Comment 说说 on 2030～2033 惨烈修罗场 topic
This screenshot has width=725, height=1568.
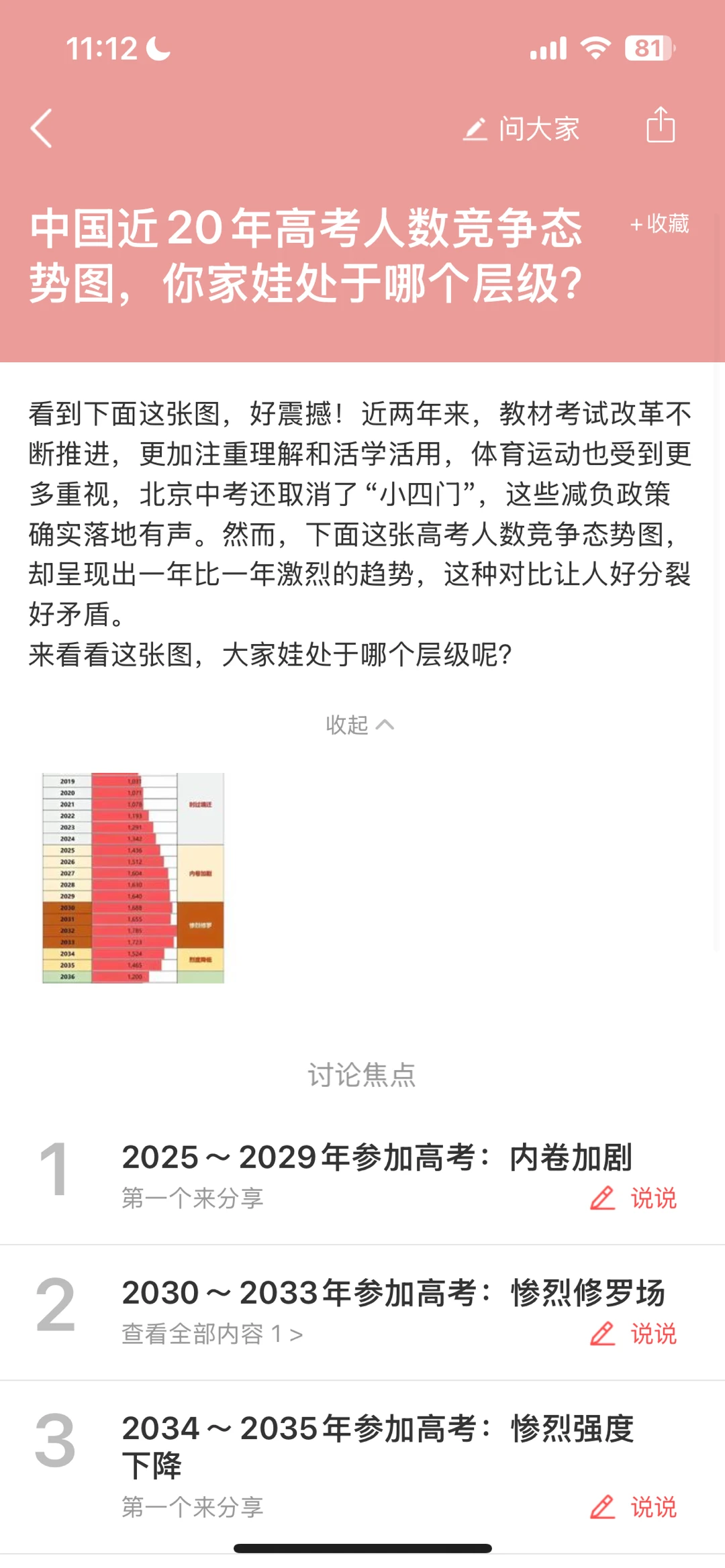pos(633,1334)
